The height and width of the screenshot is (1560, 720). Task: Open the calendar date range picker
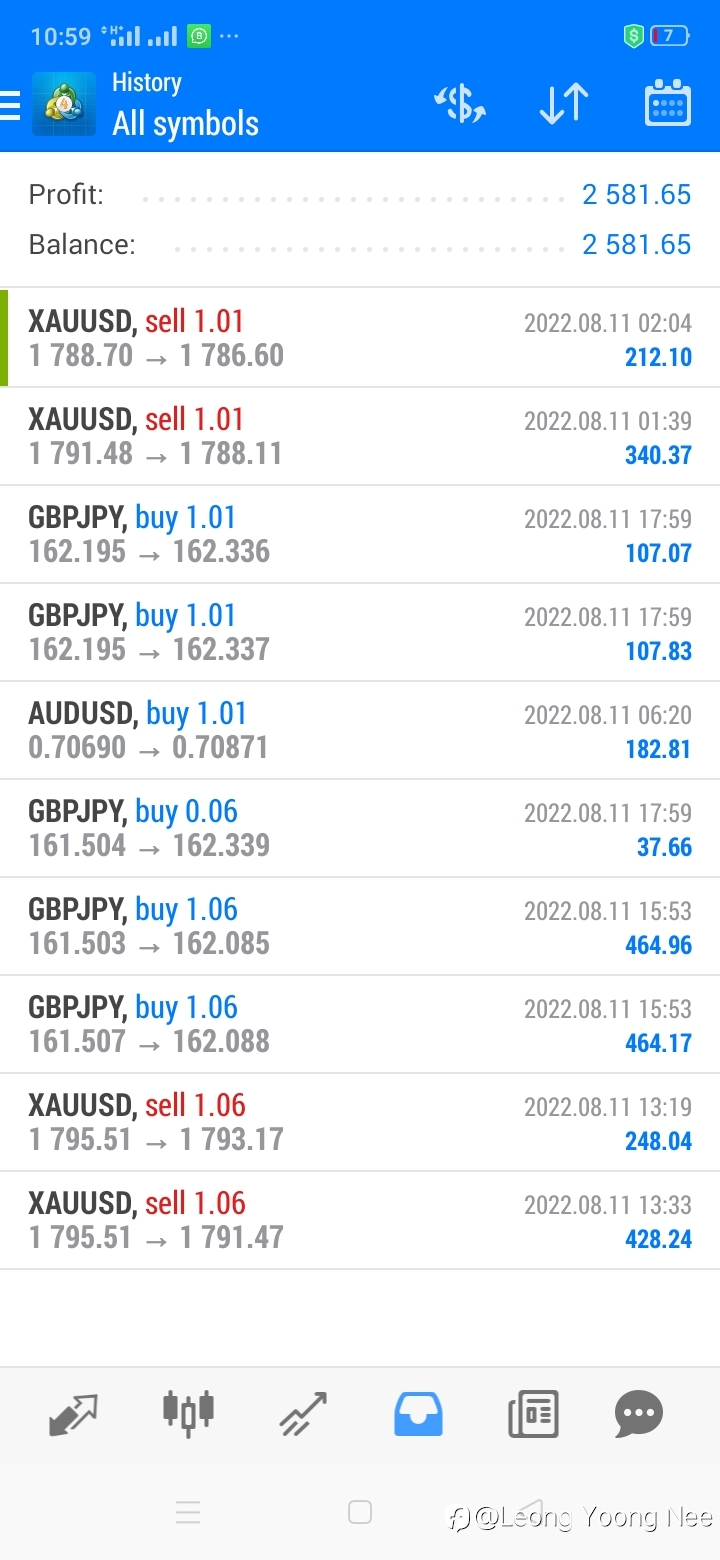tap(667, 103)
